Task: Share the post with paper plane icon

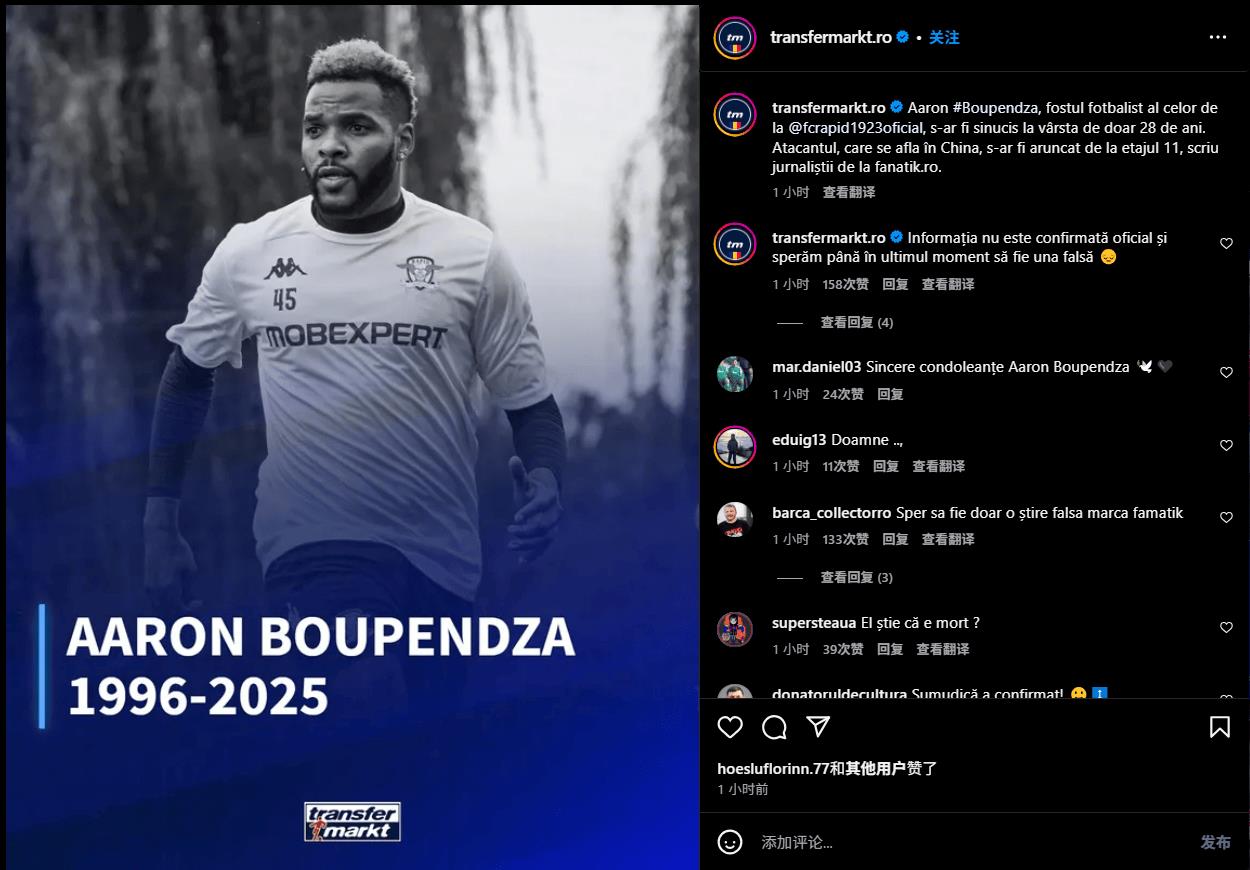Action: coord(818,727)
